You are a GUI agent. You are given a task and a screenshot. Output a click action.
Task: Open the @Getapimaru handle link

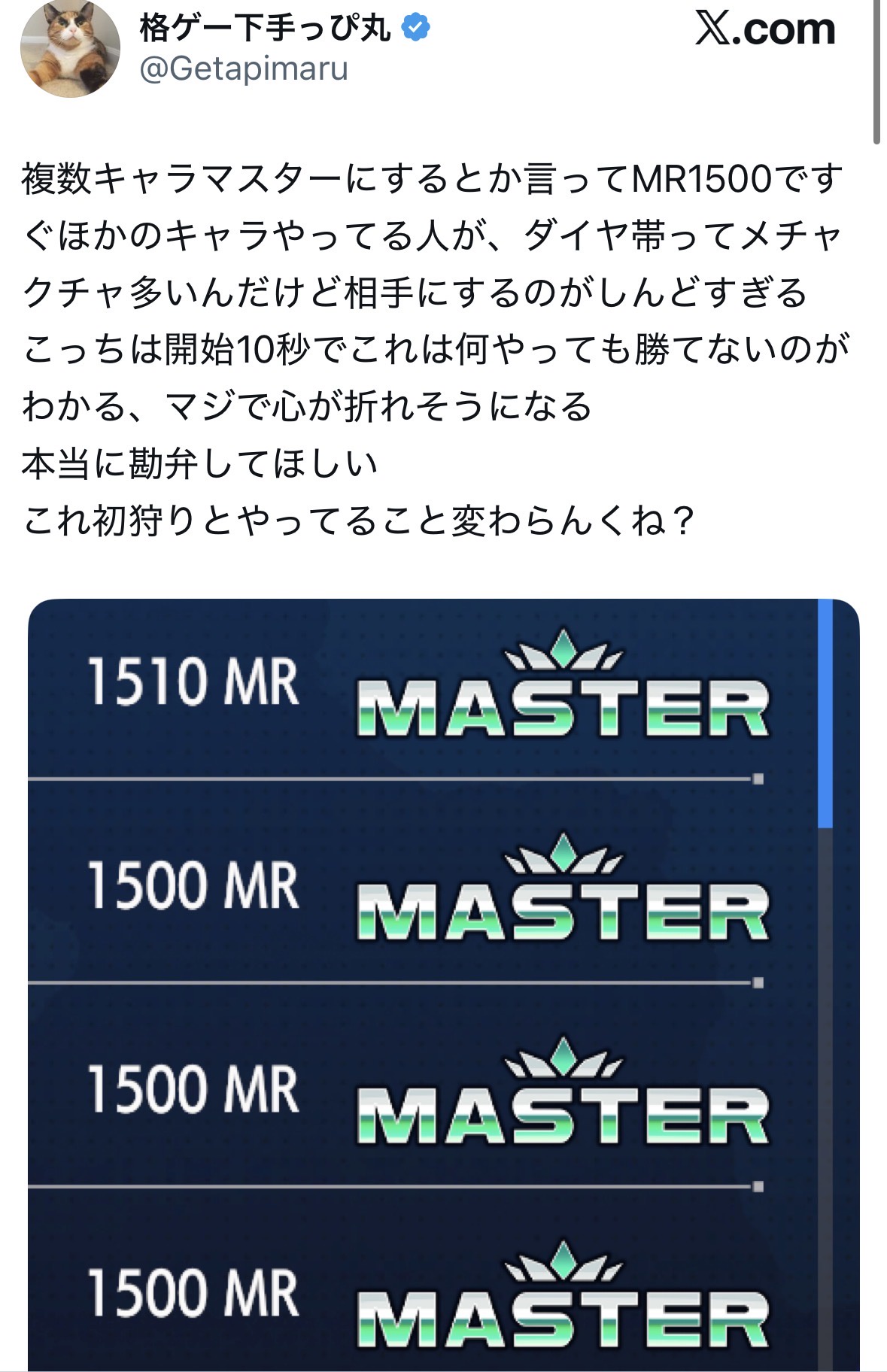[244, 70]
